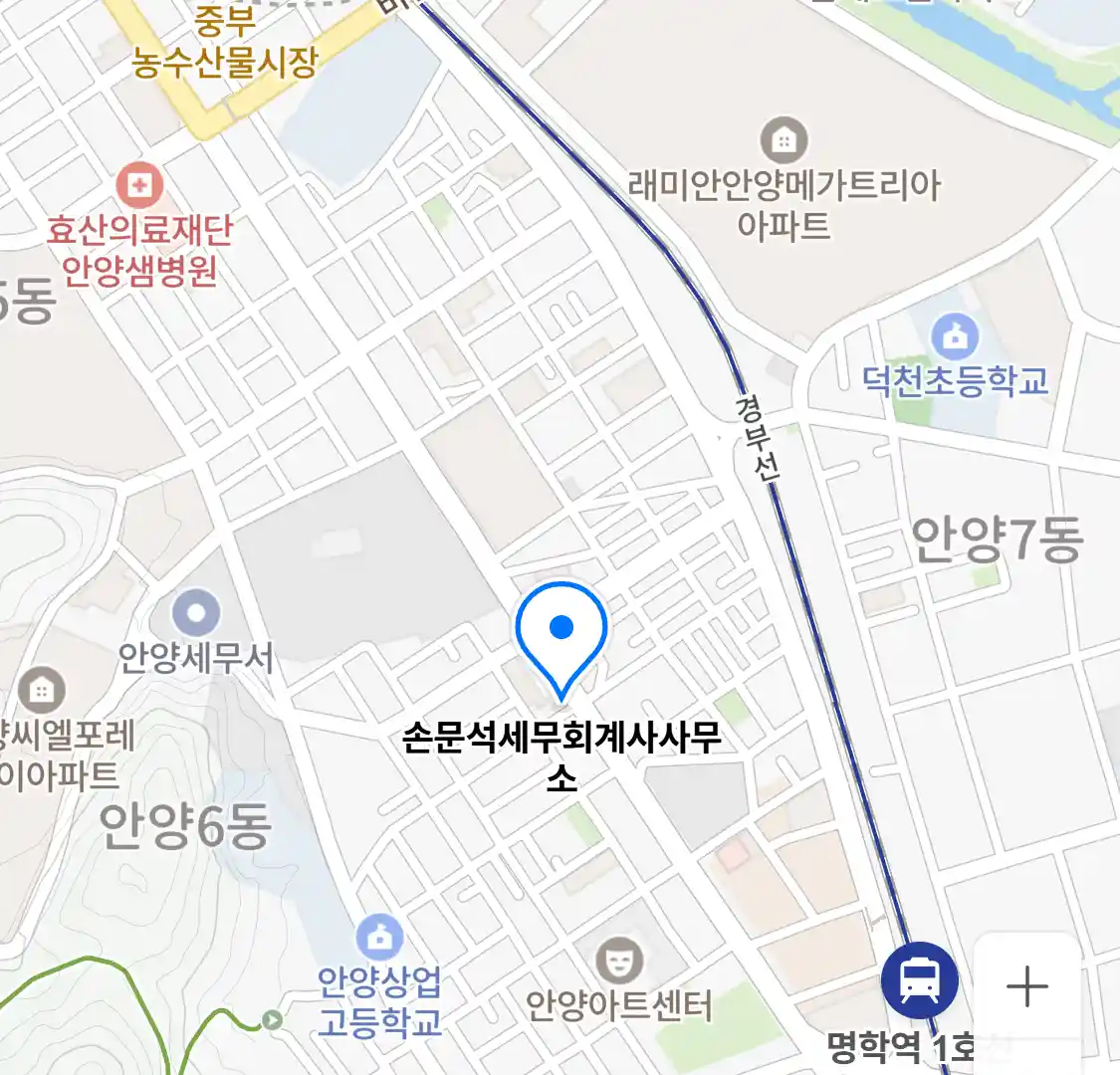Image resolution: width=1120 pixels, height=1075 pixels.
Task: Select the 안양세무서 place marker
Action: pos(196,613)
